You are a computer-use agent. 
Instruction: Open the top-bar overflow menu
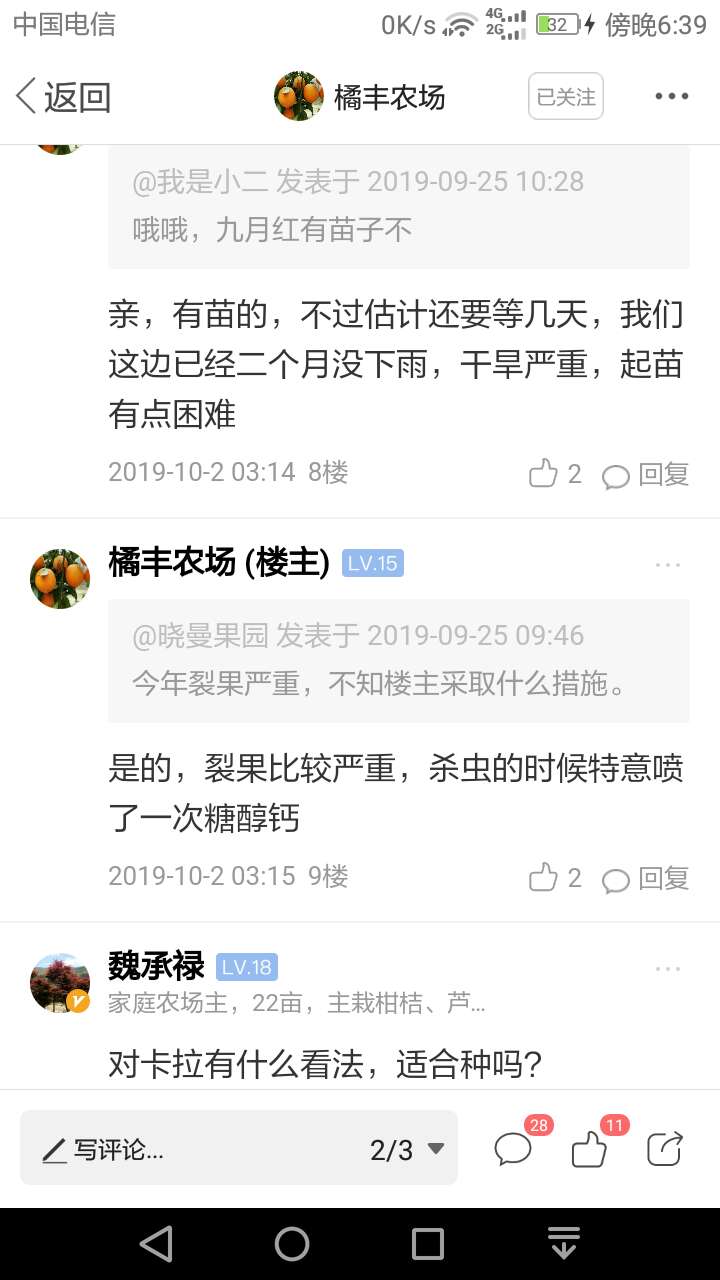click(672, 97)
